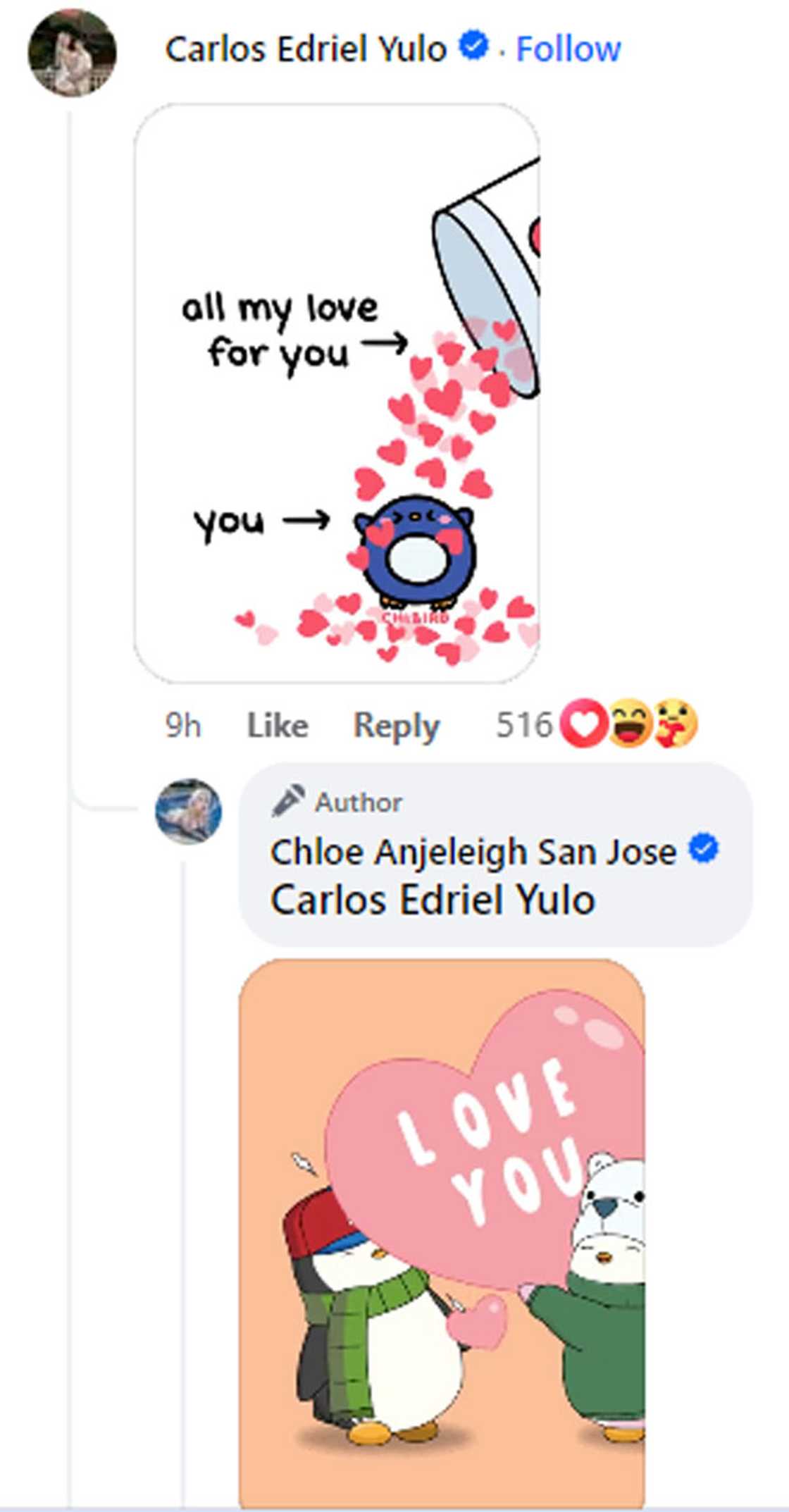Click Chloe's reply mentioning Carlos Edriel Yulo
Image resolution: width=789 pixels, height=1512 pixels.
433,897
